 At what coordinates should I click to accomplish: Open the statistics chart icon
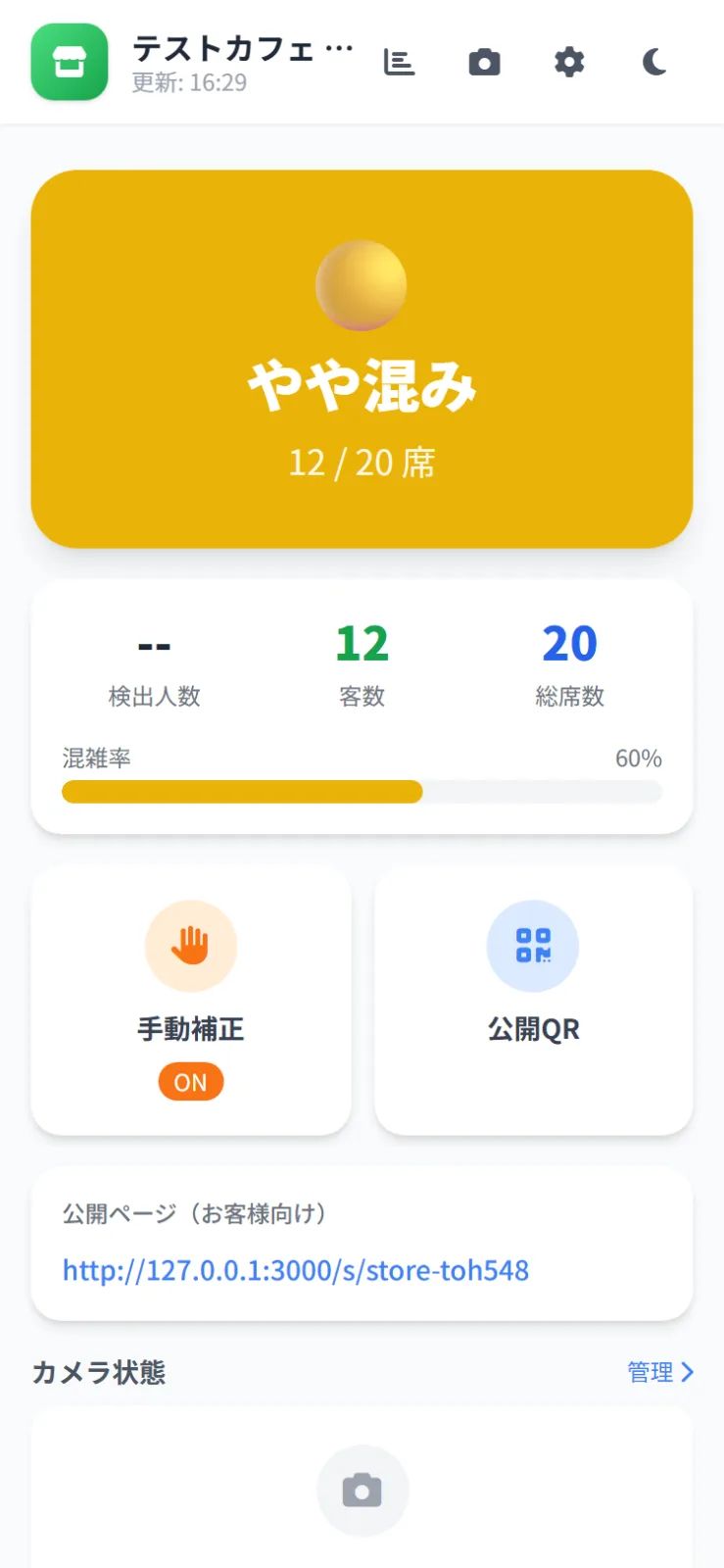[x=399, y=63]
